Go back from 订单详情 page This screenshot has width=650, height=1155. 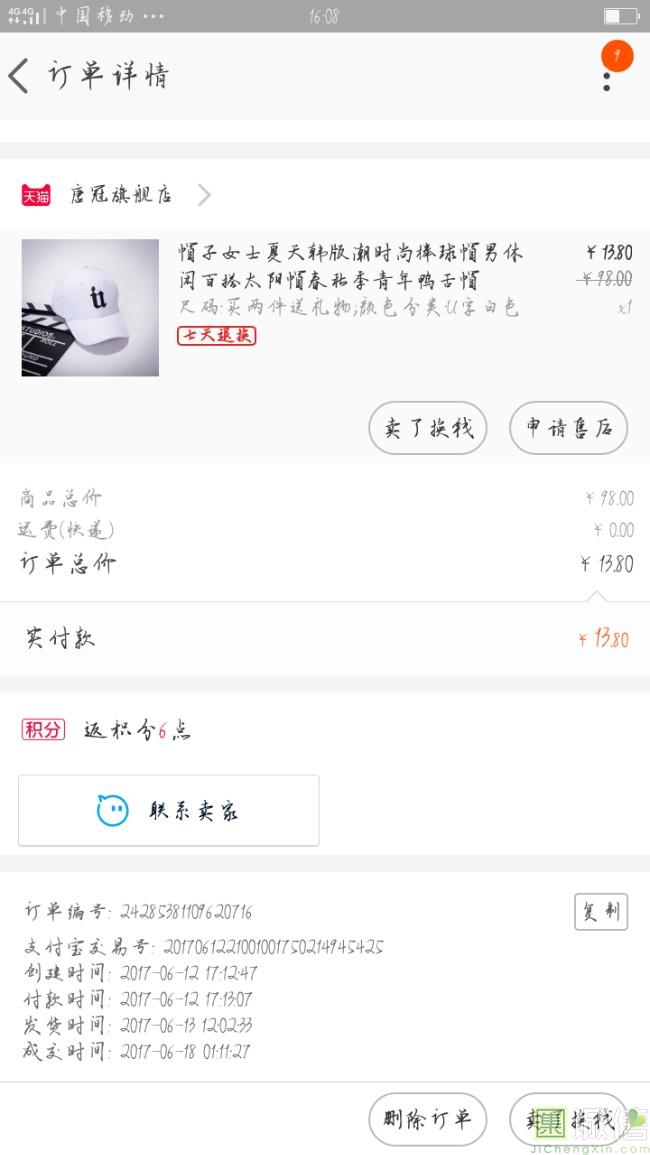(20, 76)
